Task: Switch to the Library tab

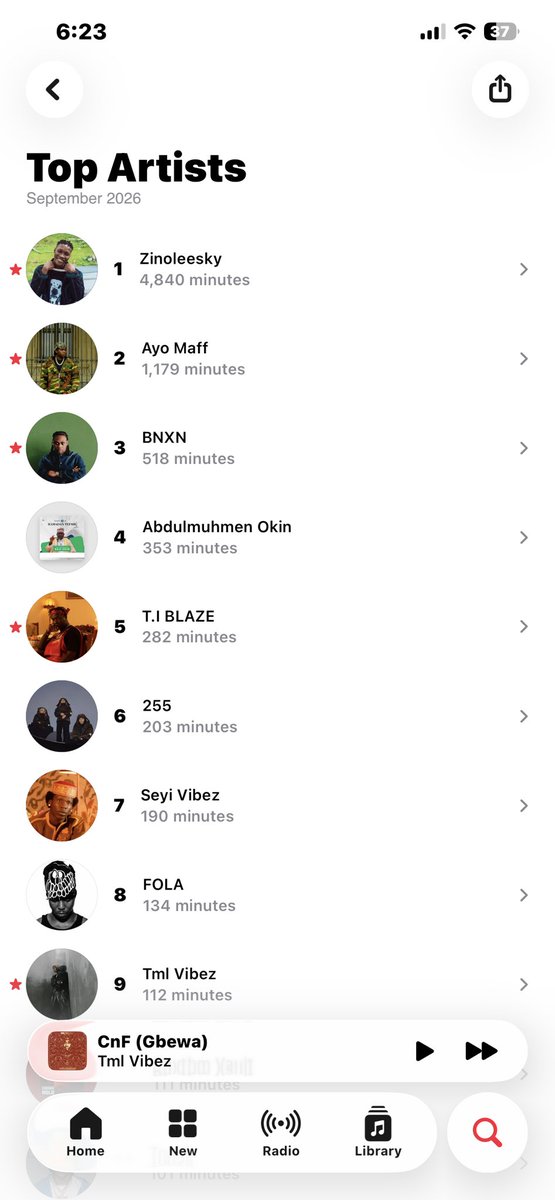Action: coord(377,1132)
